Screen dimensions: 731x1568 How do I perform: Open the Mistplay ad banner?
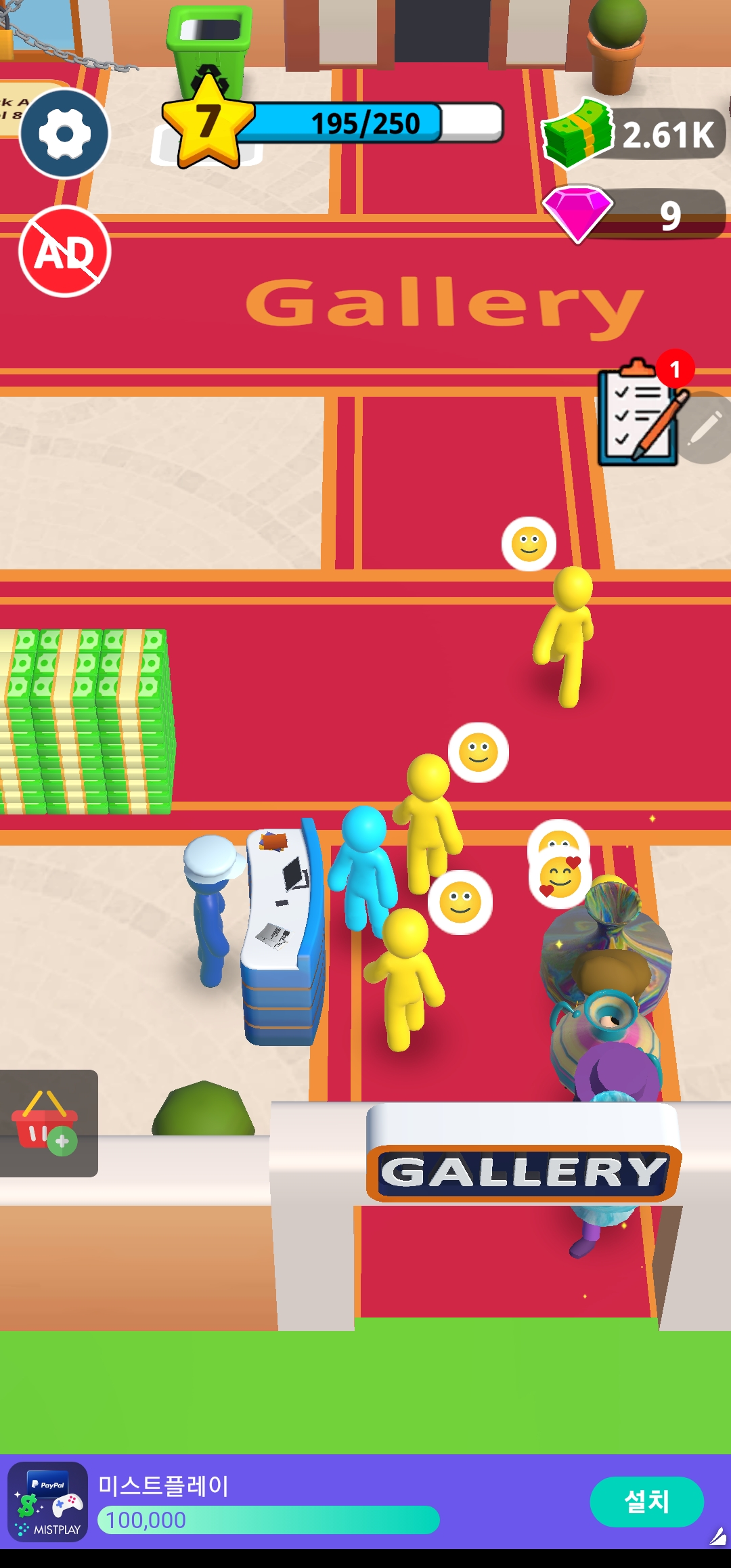tap(365, 1502)
